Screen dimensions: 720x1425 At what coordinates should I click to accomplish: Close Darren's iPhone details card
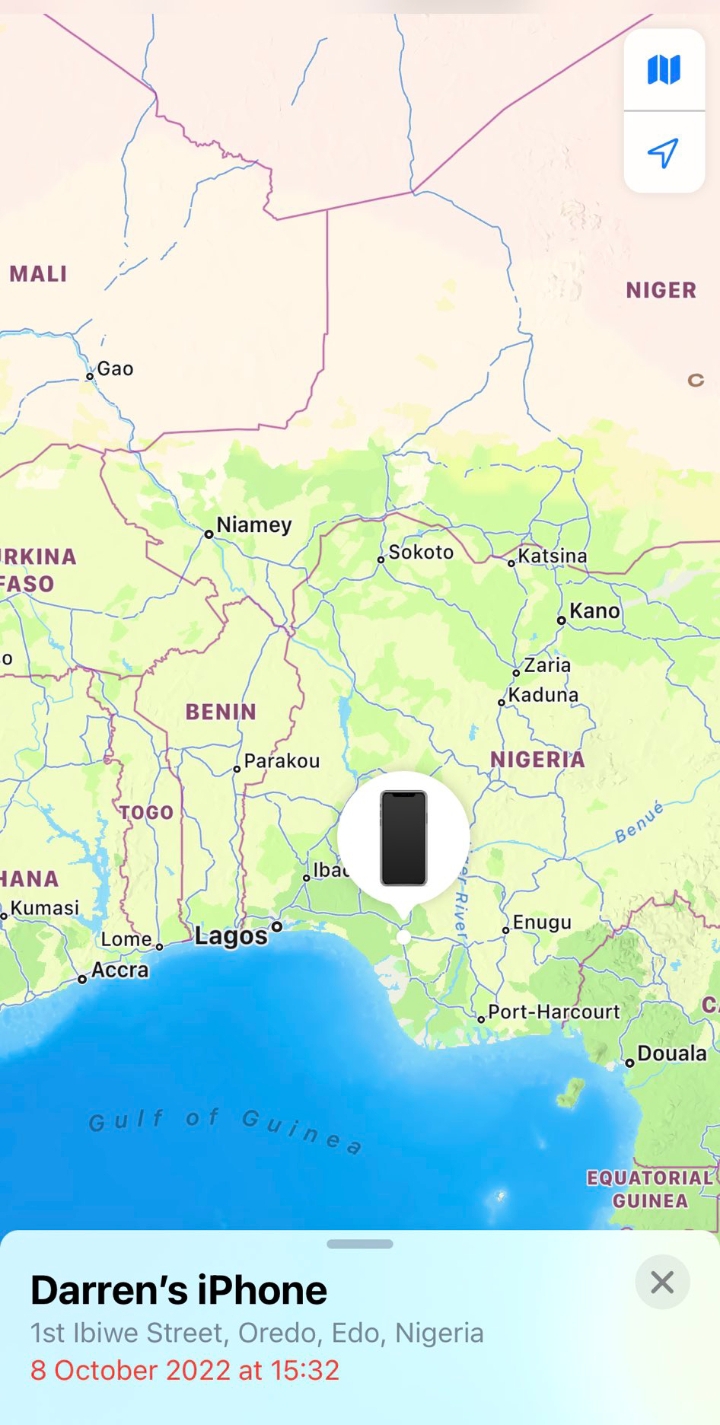click(x=662, y=1283)
